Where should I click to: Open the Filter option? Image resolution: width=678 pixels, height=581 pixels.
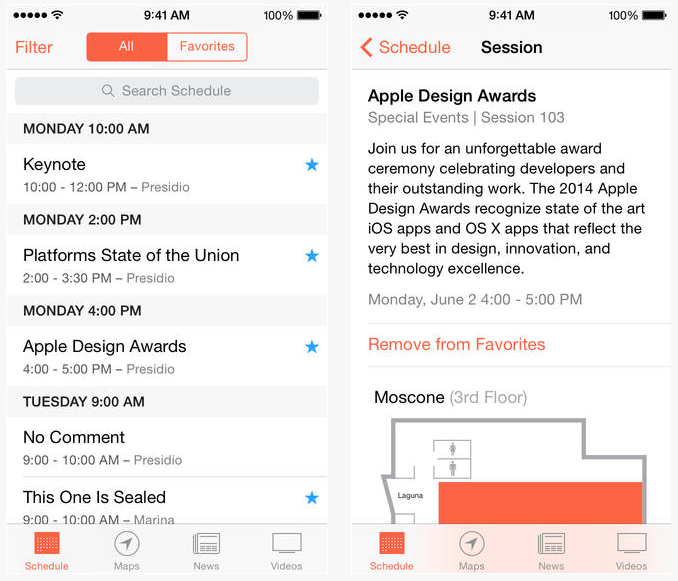(34, 47)
